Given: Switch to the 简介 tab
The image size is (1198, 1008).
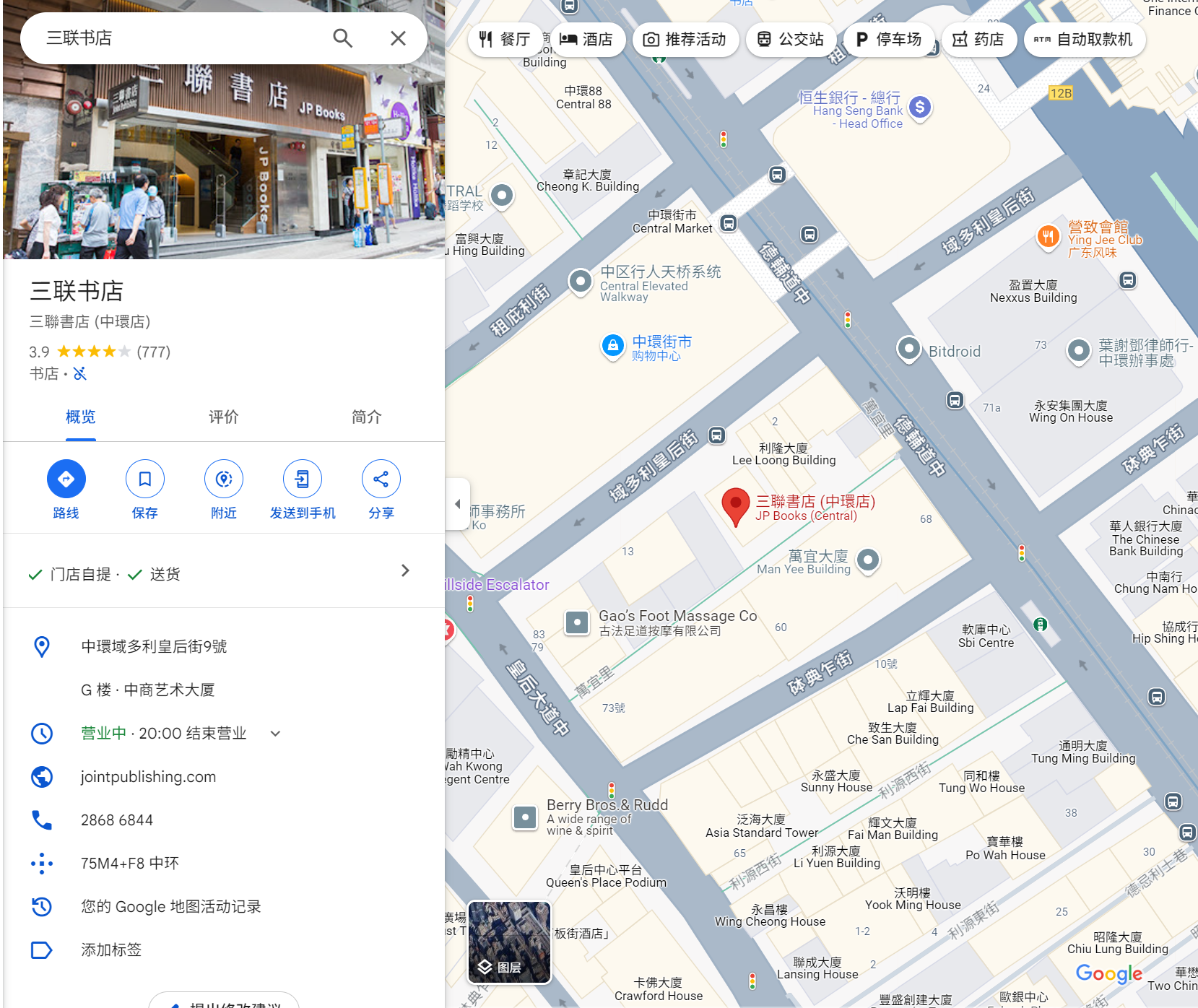Looking at the screenshot, I should pyautogui.click(x=366, y=417).
